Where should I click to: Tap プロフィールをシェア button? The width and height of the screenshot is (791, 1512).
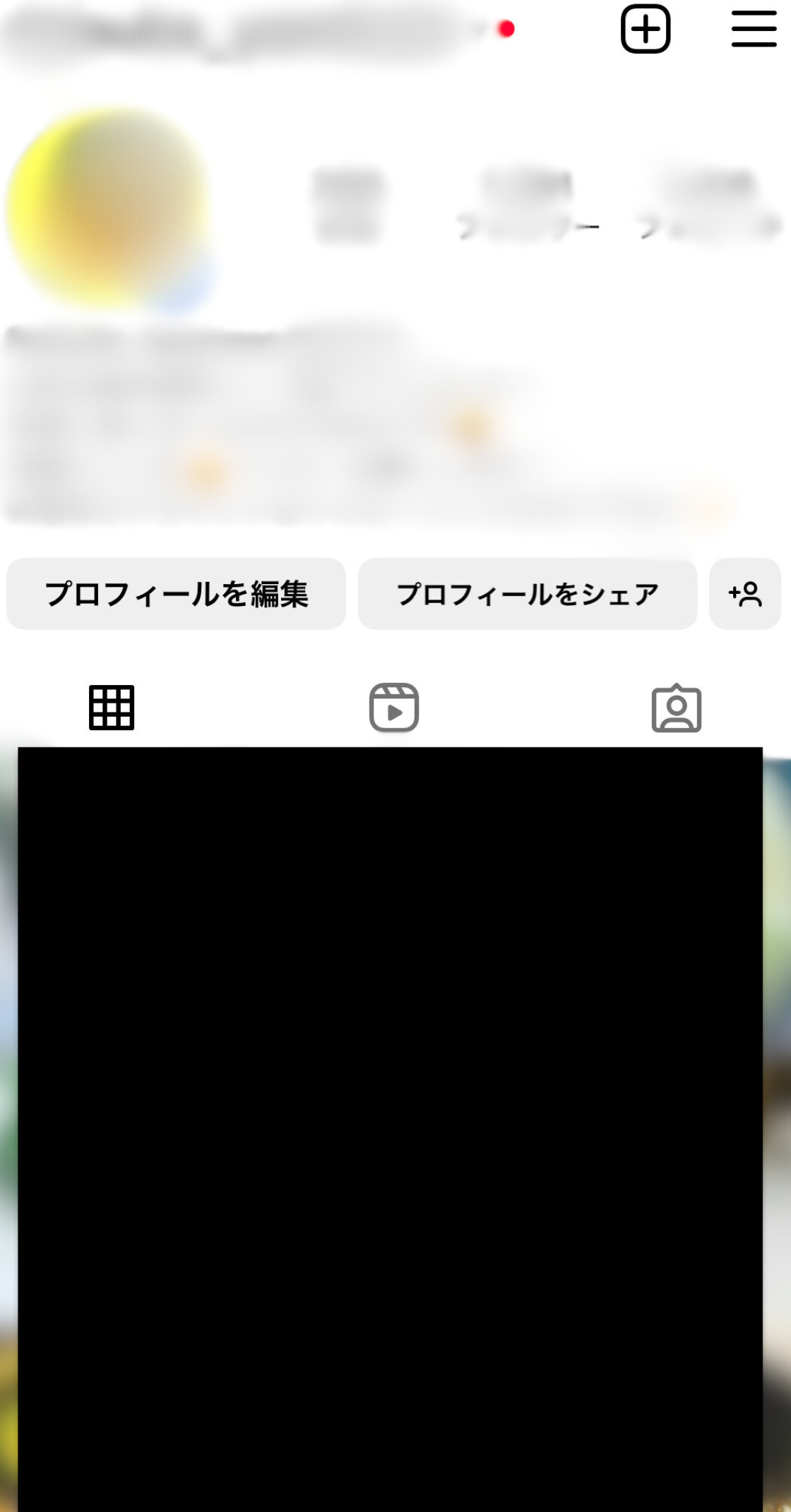pos(527,594)
